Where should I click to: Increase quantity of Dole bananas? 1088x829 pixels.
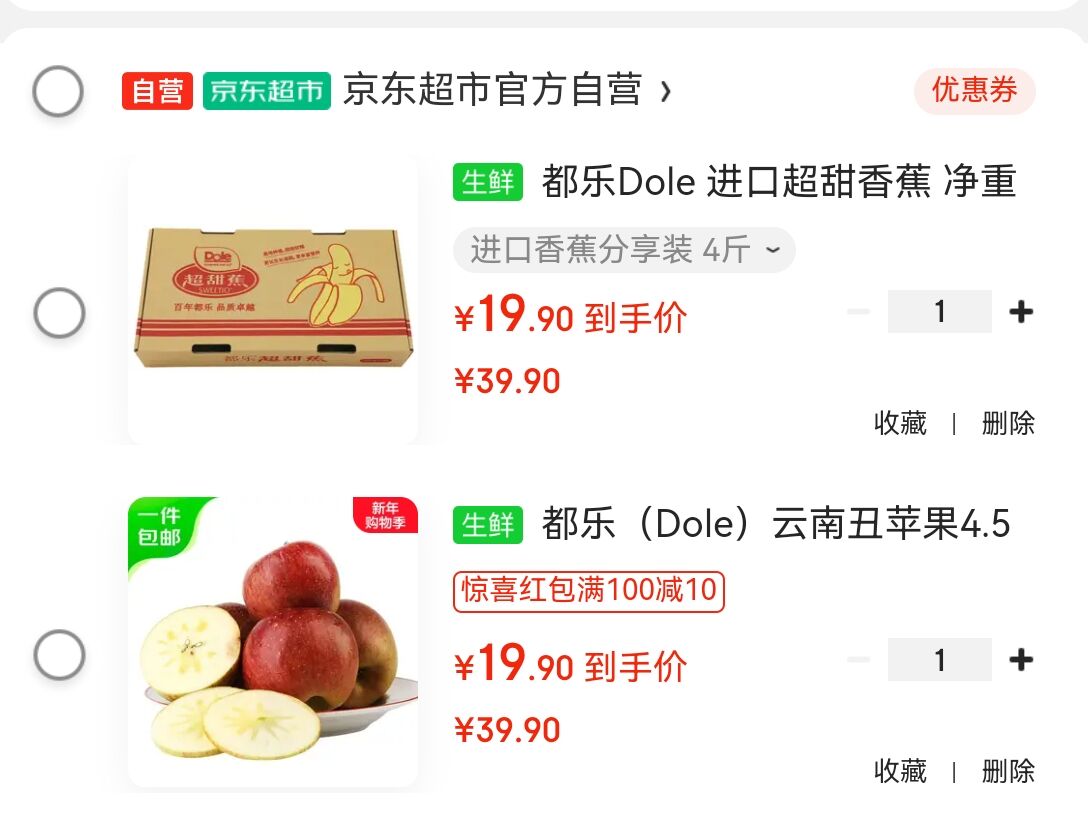tap(1020, 312)
